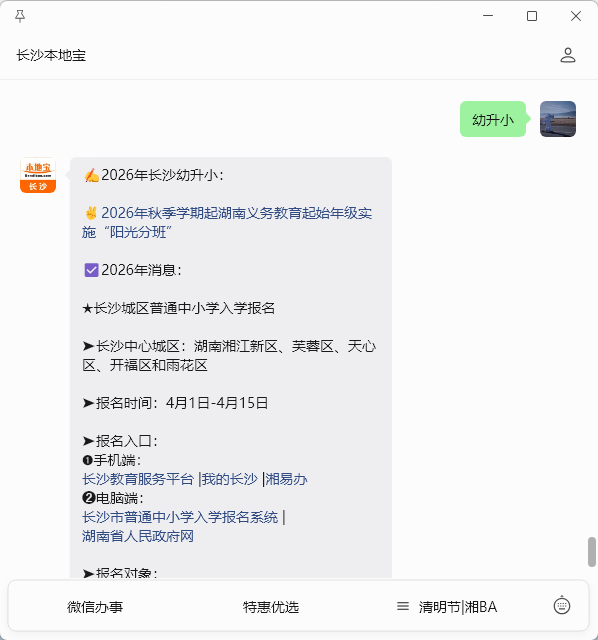Switch to keyboard input mode
The image size is (598, 640).
(562, 605)
